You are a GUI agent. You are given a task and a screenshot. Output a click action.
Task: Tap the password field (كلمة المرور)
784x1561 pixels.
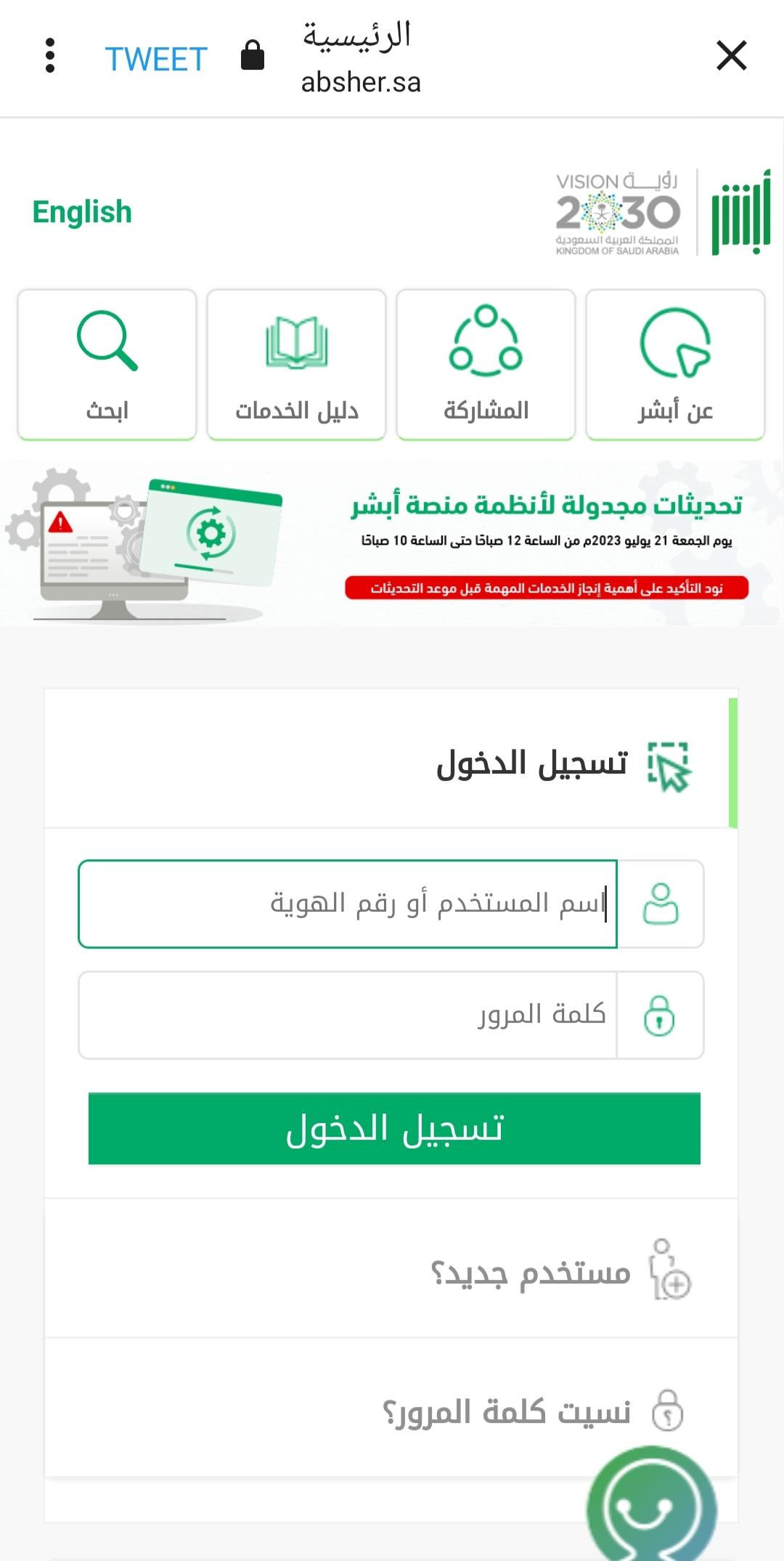348,1015
